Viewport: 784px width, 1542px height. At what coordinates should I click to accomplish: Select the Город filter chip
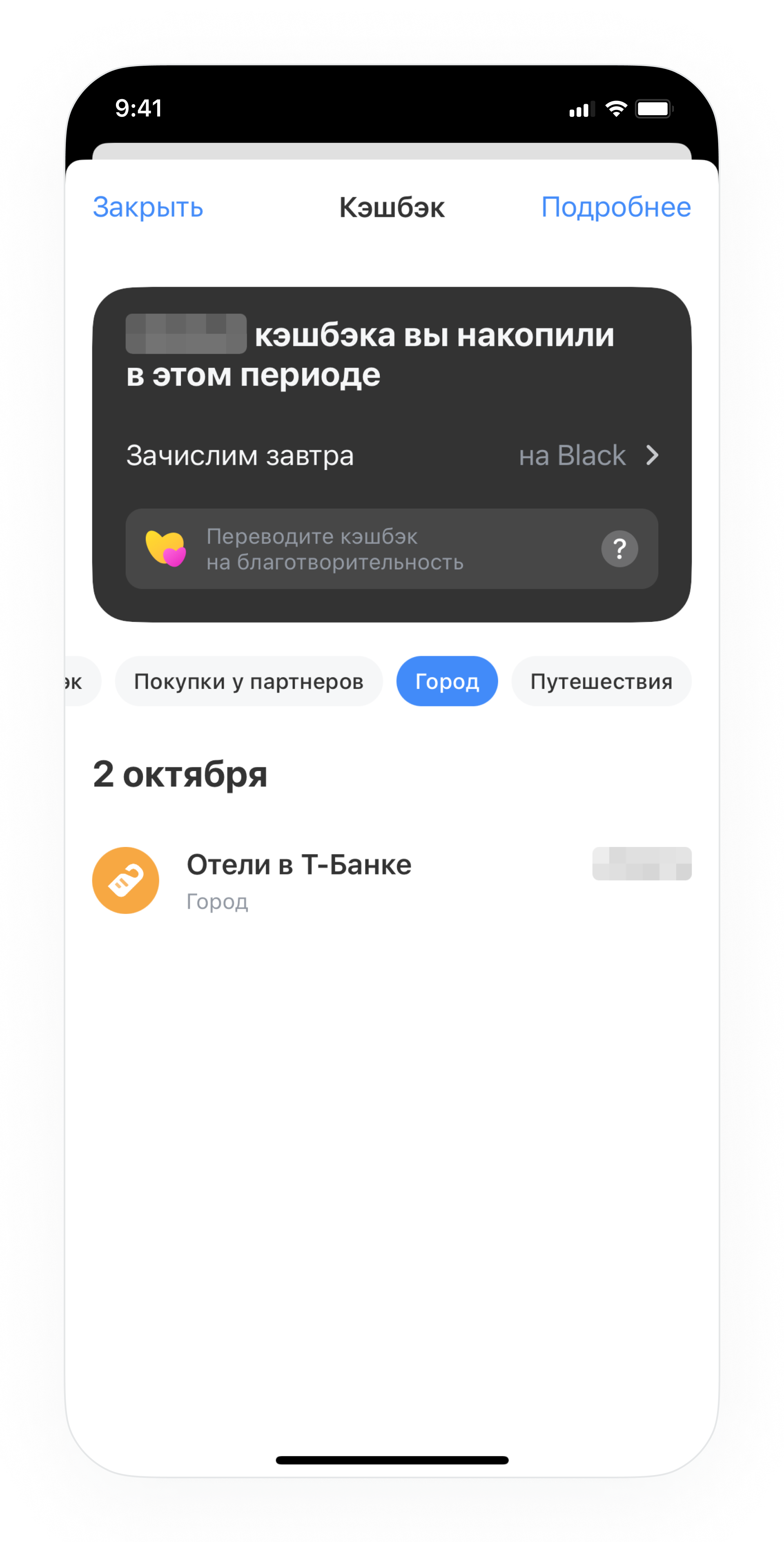[447, 681]
